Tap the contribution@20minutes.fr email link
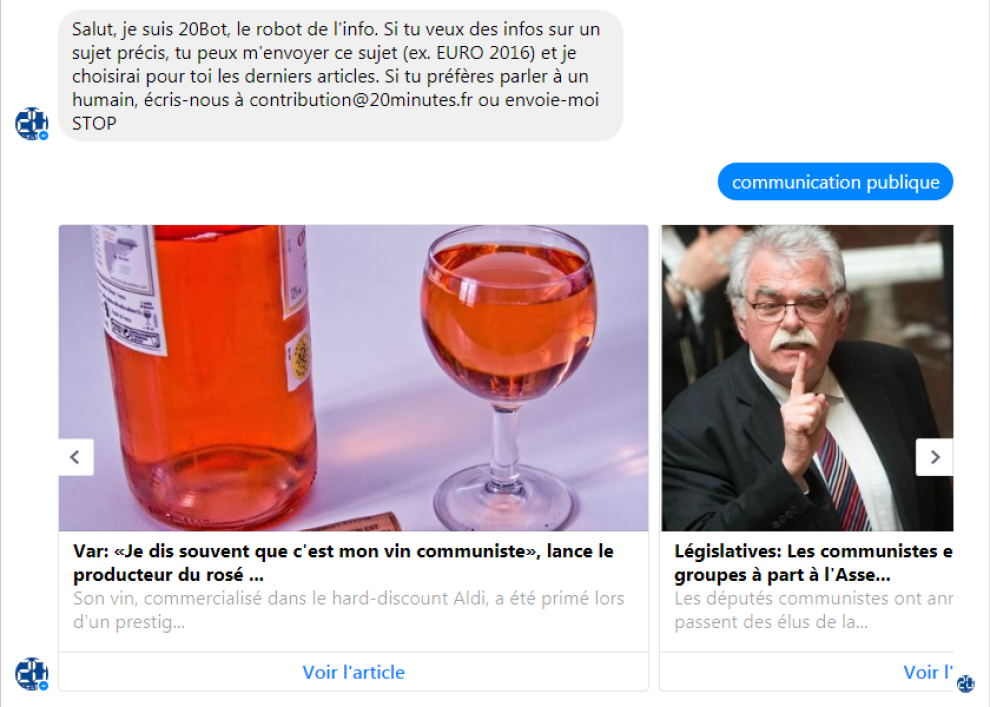 click(x=360, y=101)
